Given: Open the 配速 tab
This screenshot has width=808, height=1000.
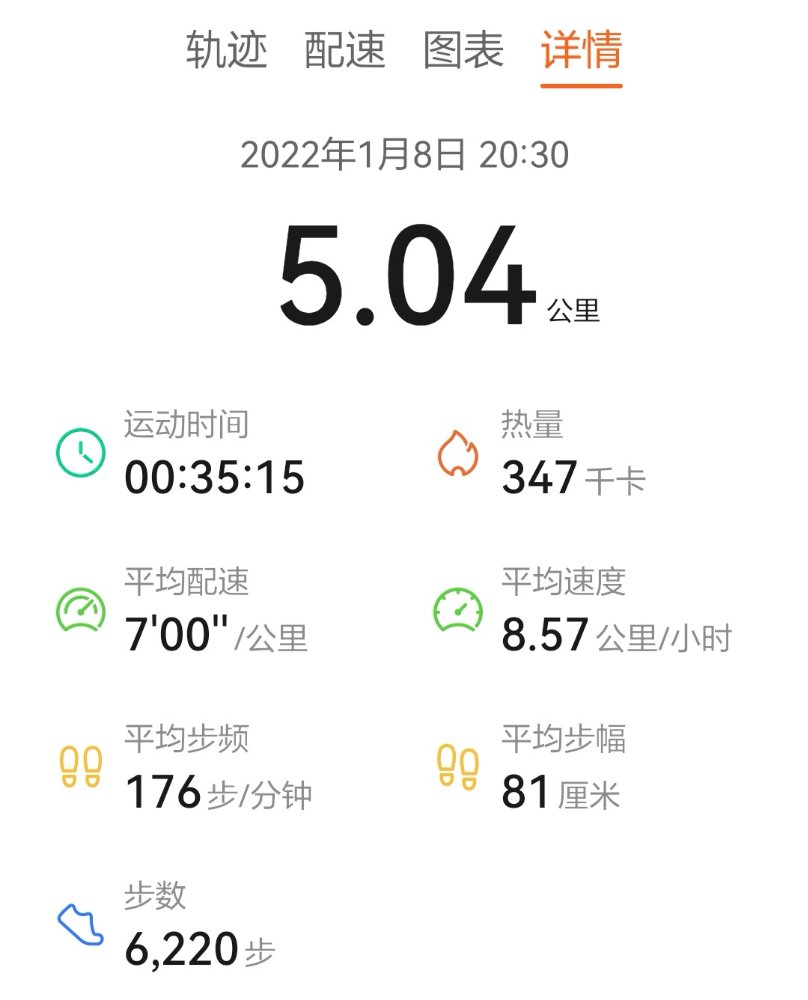Looking at the screenshot, I should [x=345, y=50].
